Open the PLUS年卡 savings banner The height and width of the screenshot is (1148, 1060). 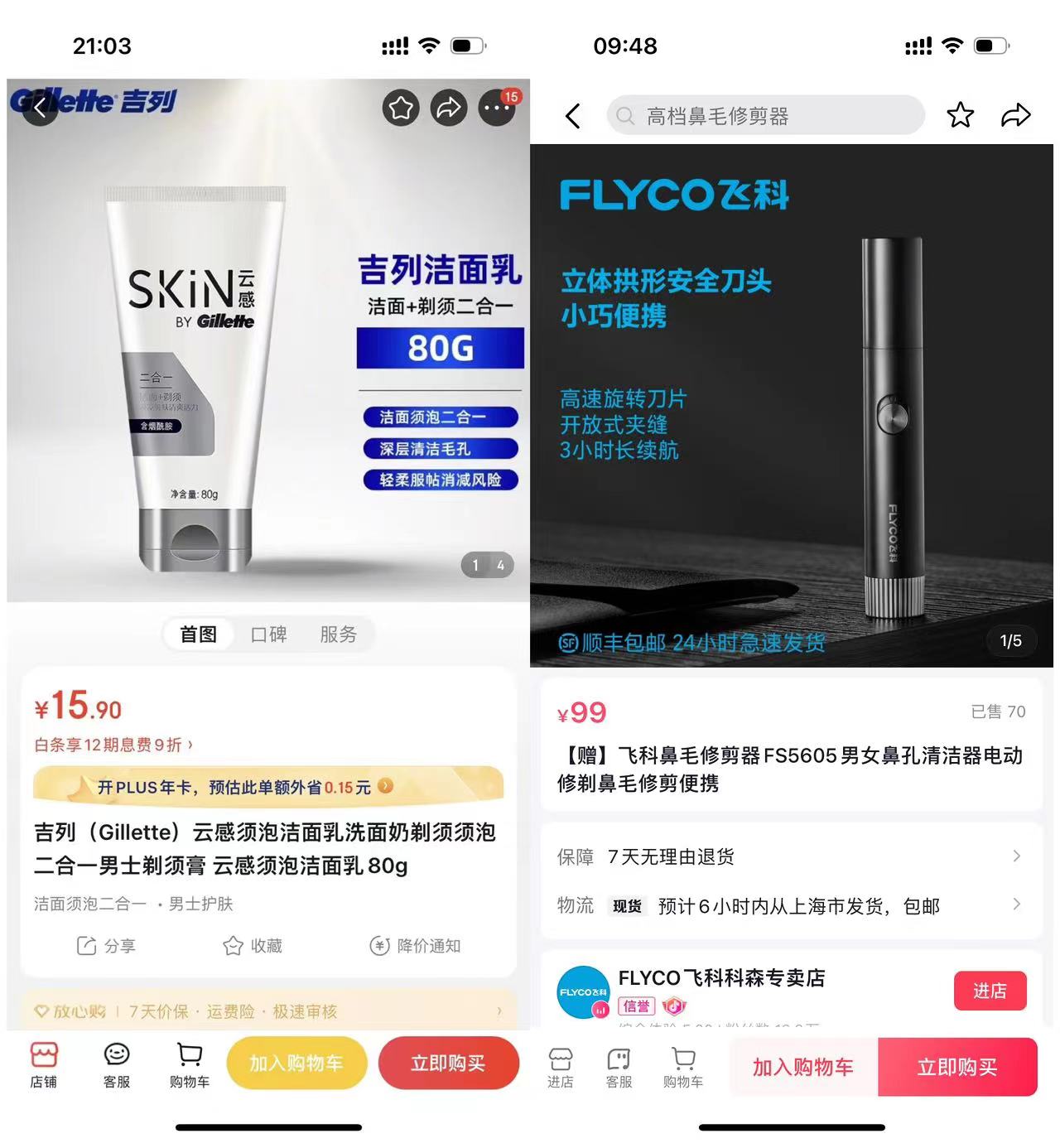[267, 787]
